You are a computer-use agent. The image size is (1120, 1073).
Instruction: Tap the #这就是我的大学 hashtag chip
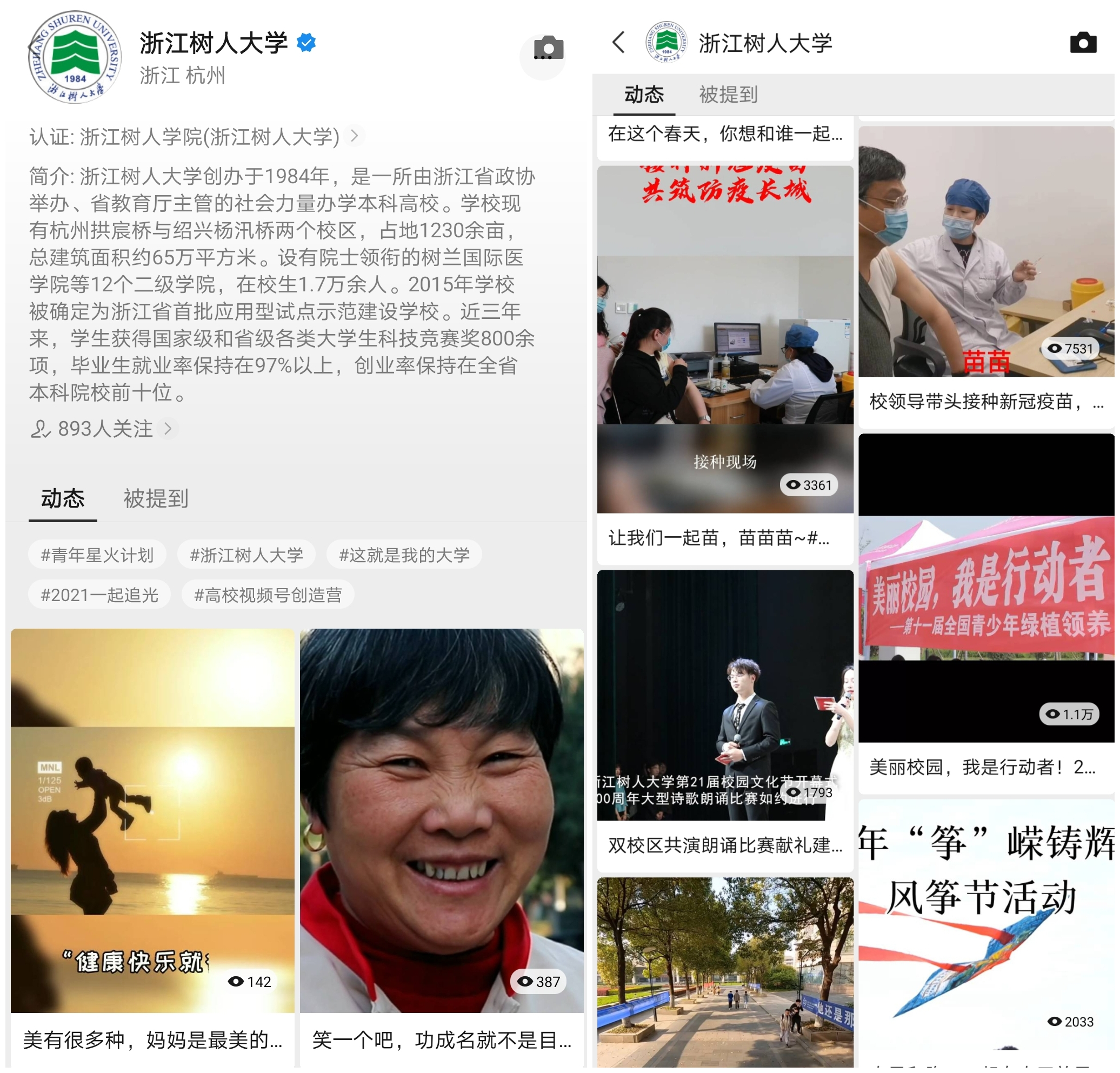click(x=404, y=555)
